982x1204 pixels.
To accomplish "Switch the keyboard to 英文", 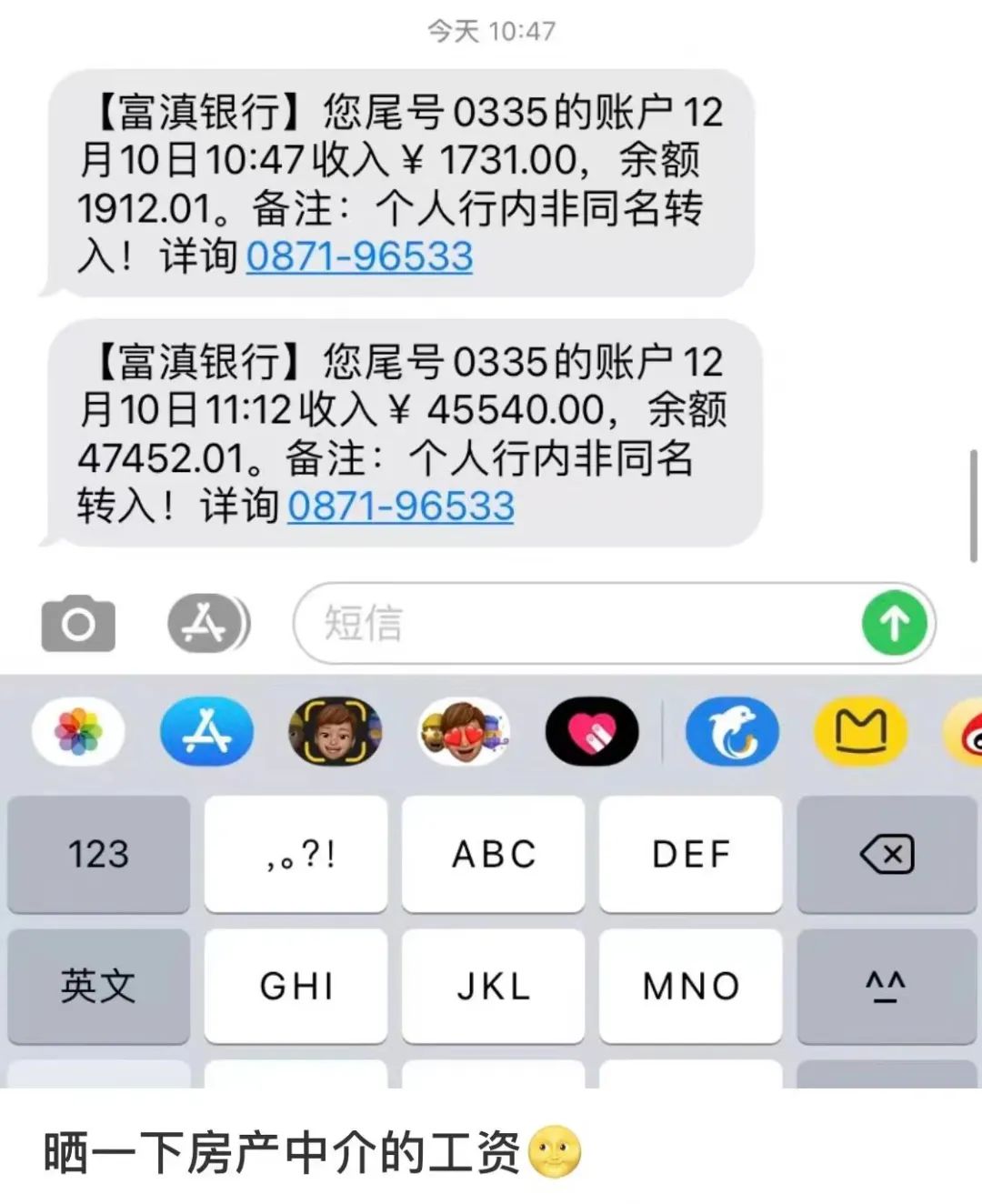I will coord(98,986).
